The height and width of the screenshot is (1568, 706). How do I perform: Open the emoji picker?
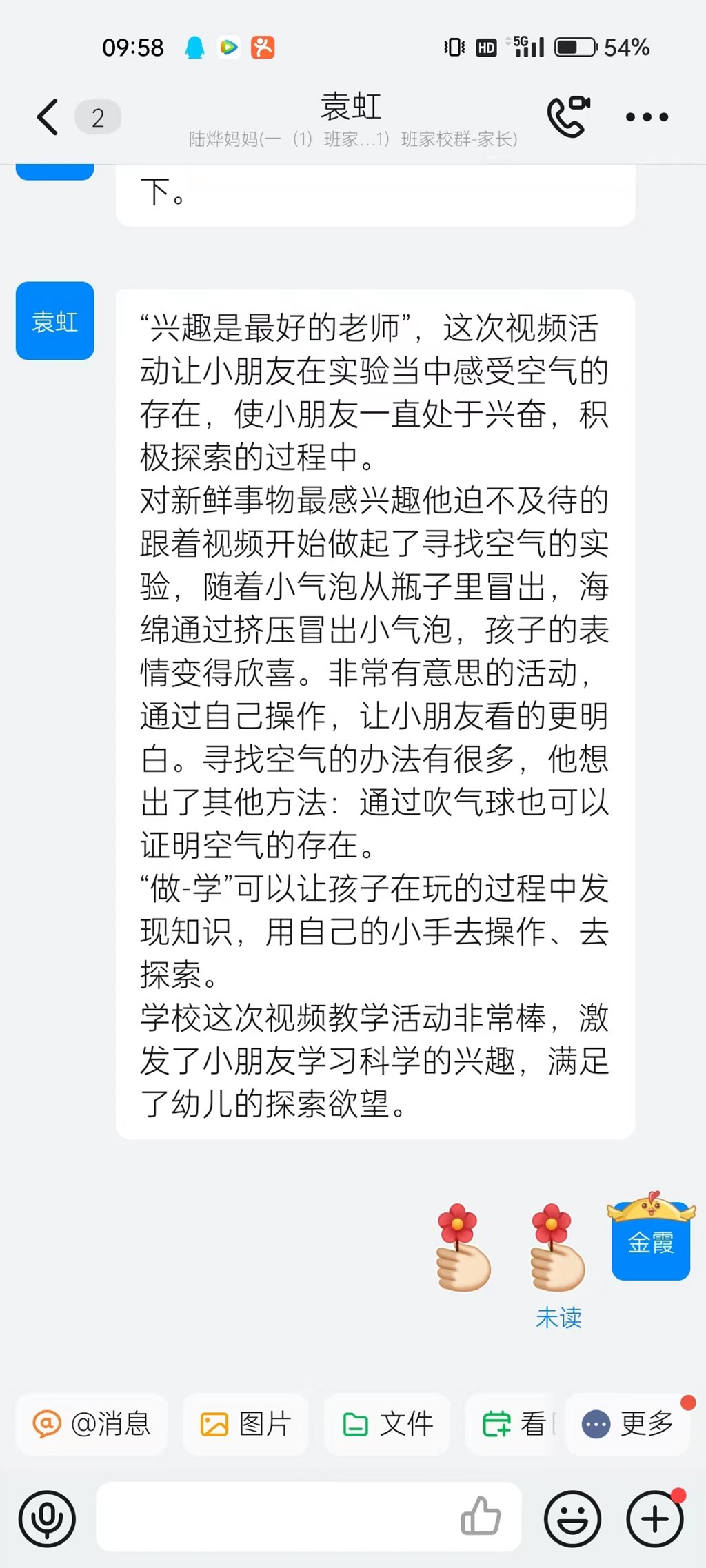[x=572, y=1518]
